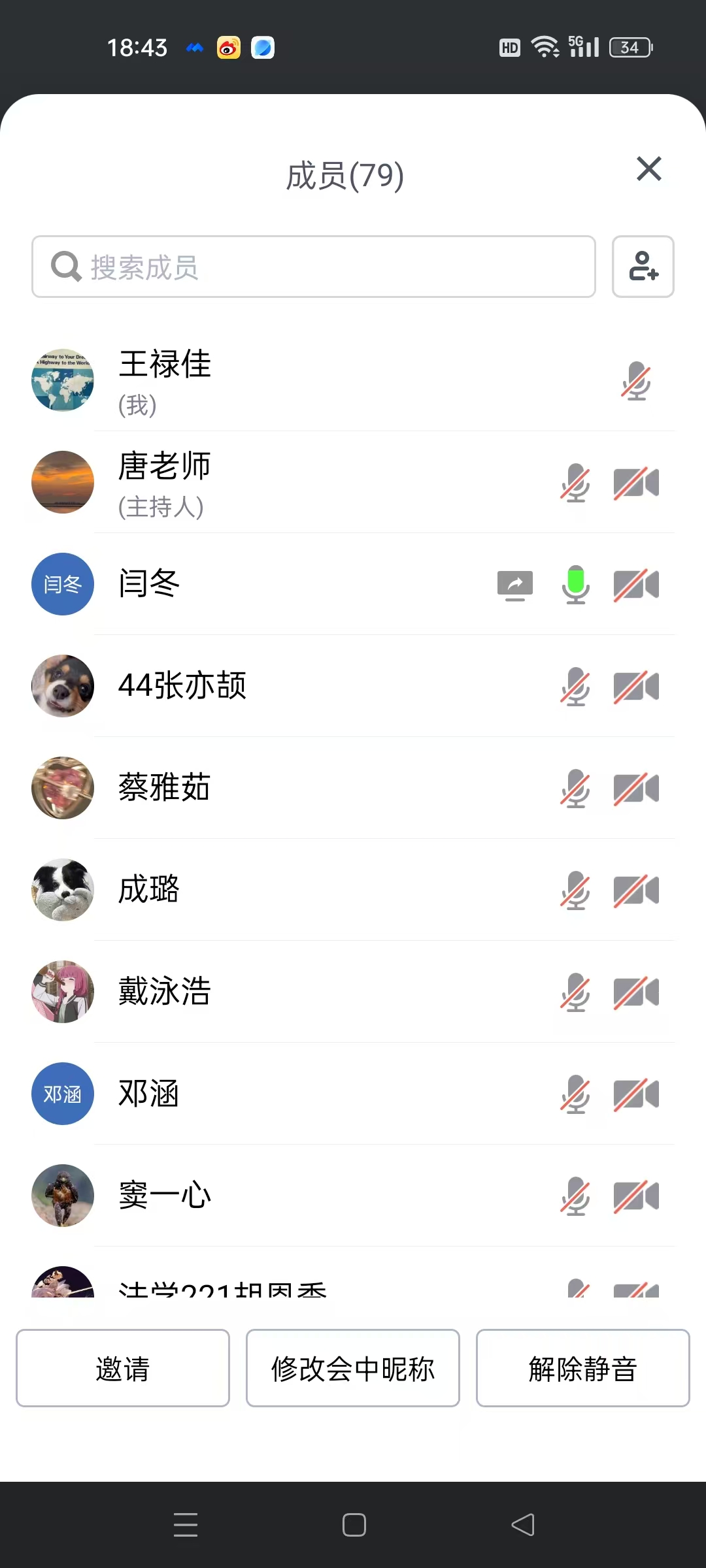Tap the screen share icon beside 闫冬
Screen dimensions: 706x1568
[515, 585]
